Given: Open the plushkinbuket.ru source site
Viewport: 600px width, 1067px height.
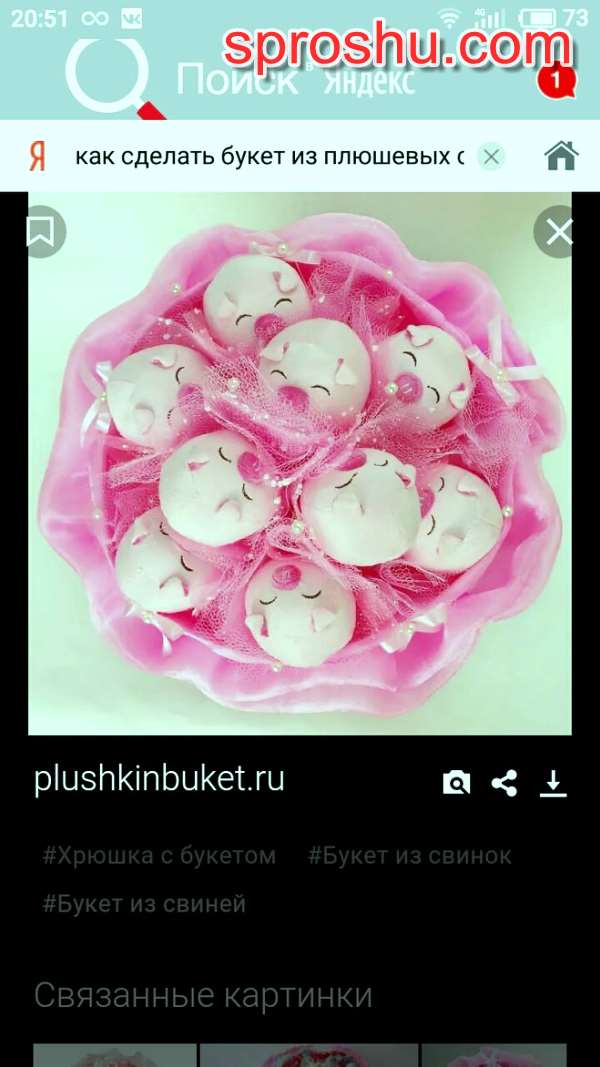Looking at the screenshot, I should tap(159, 780).
